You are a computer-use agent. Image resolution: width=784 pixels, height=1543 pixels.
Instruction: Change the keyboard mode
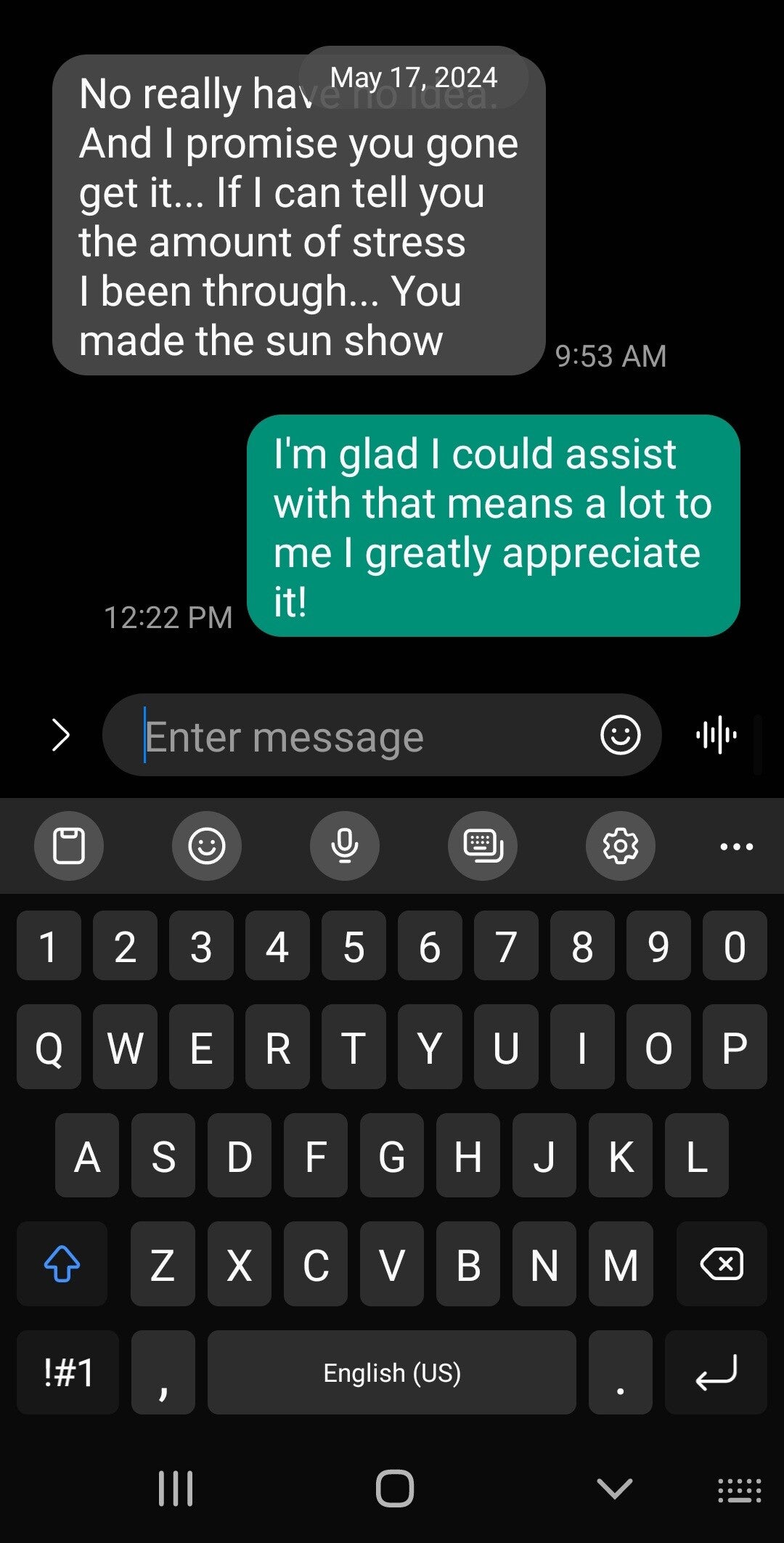pos(483,846)
